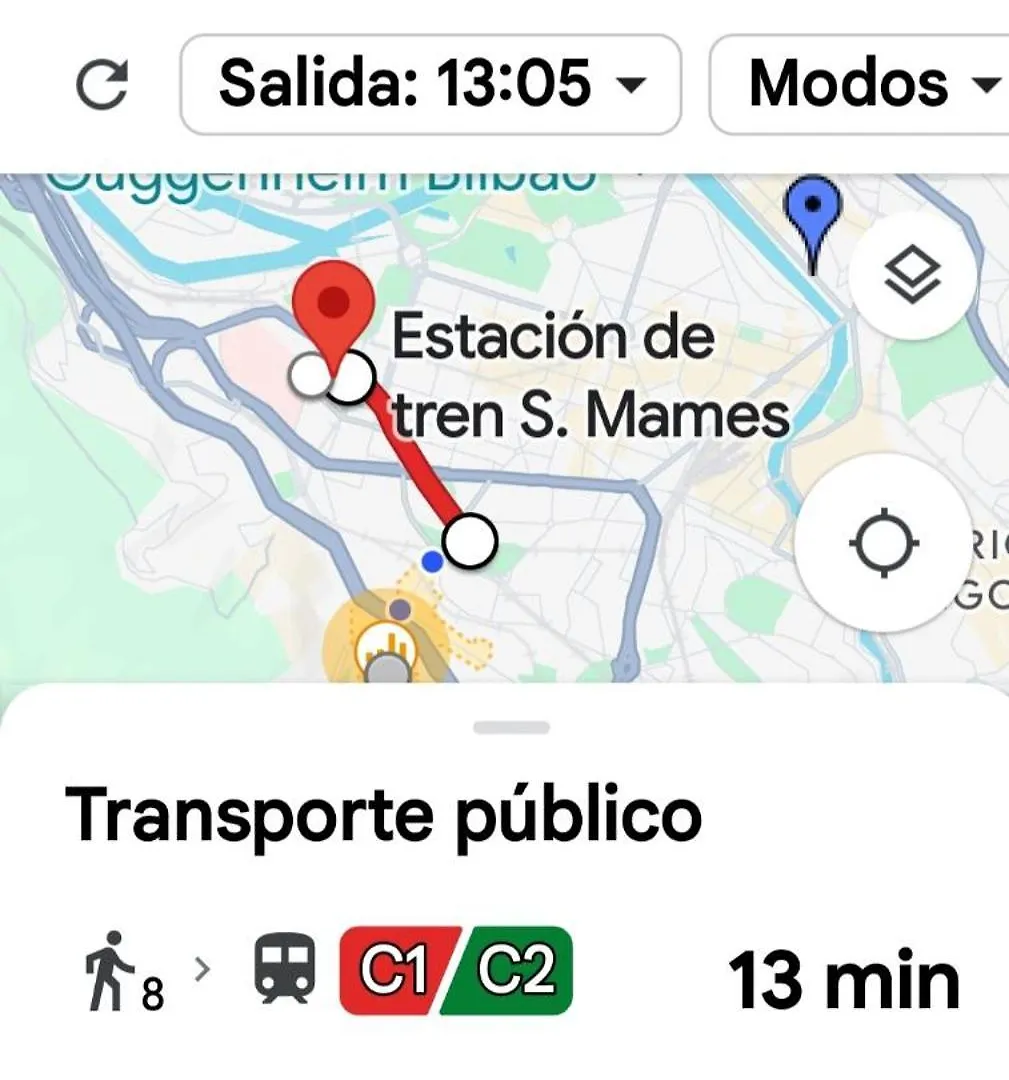Open the map layers button
This screenshot has width=1009, height=1080.
tap(912, 276)
